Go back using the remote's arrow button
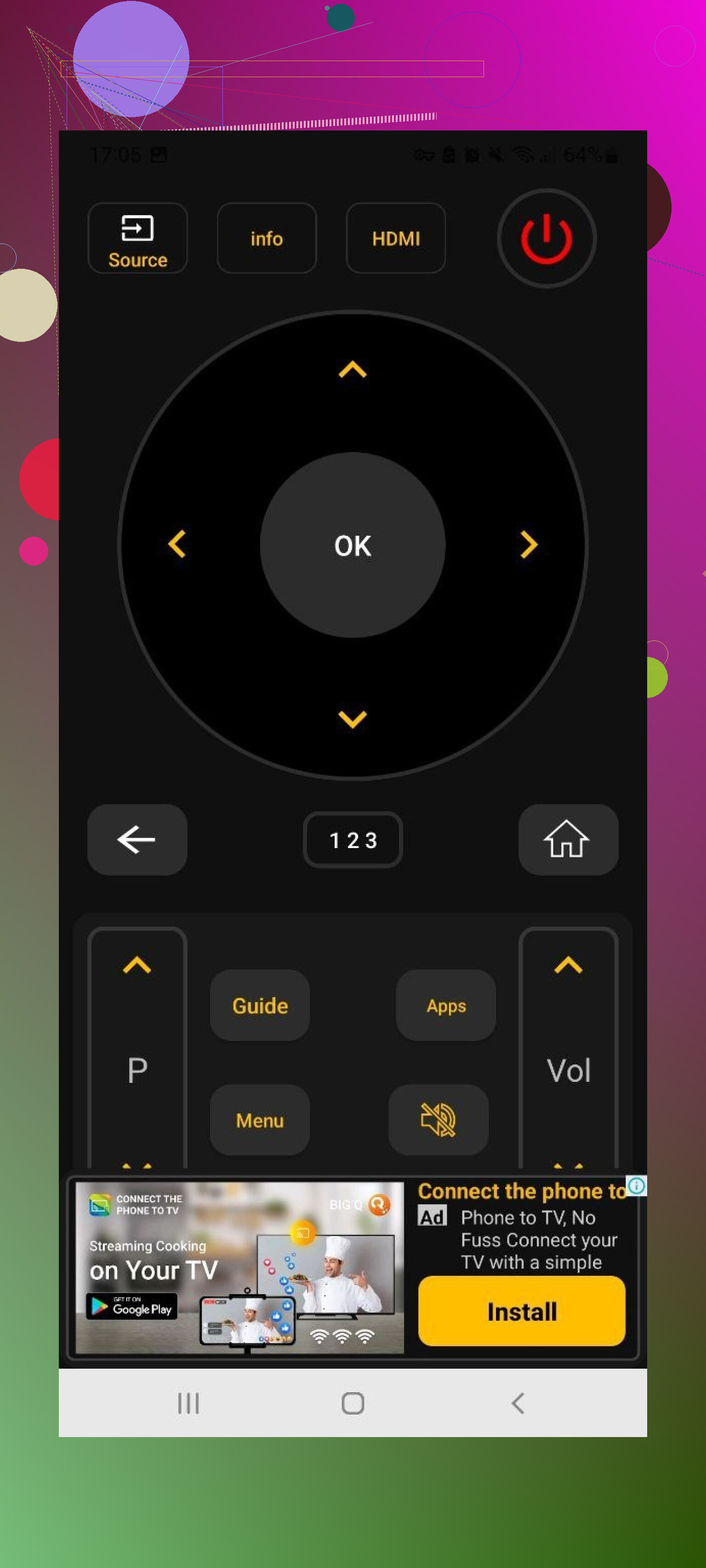This screenshot has height=1568, width=706. 137,839
